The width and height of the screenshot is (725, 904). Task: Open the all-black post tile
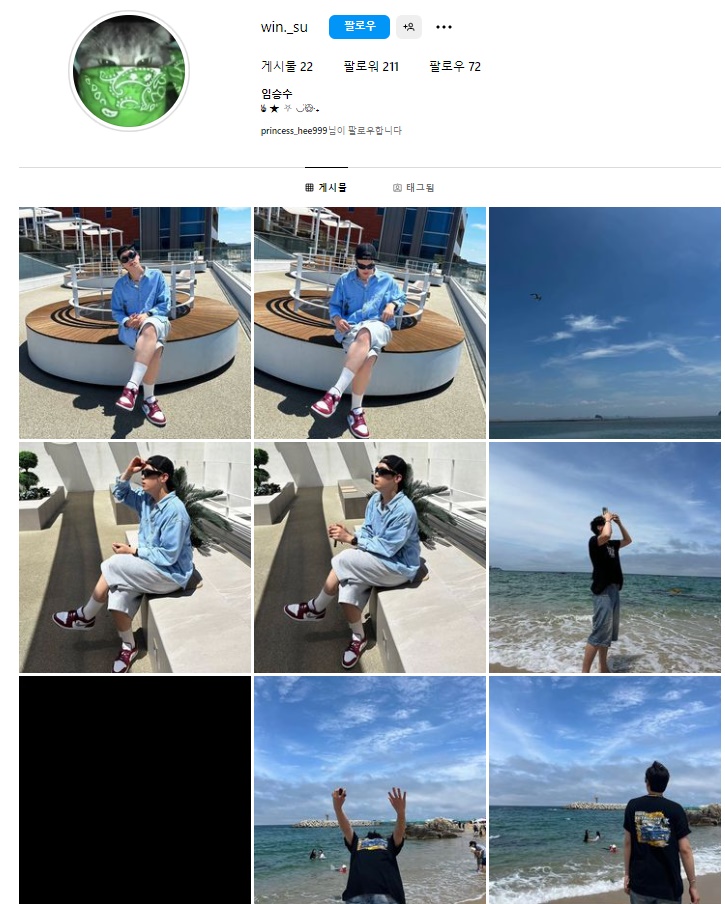[x=135, y=790]
